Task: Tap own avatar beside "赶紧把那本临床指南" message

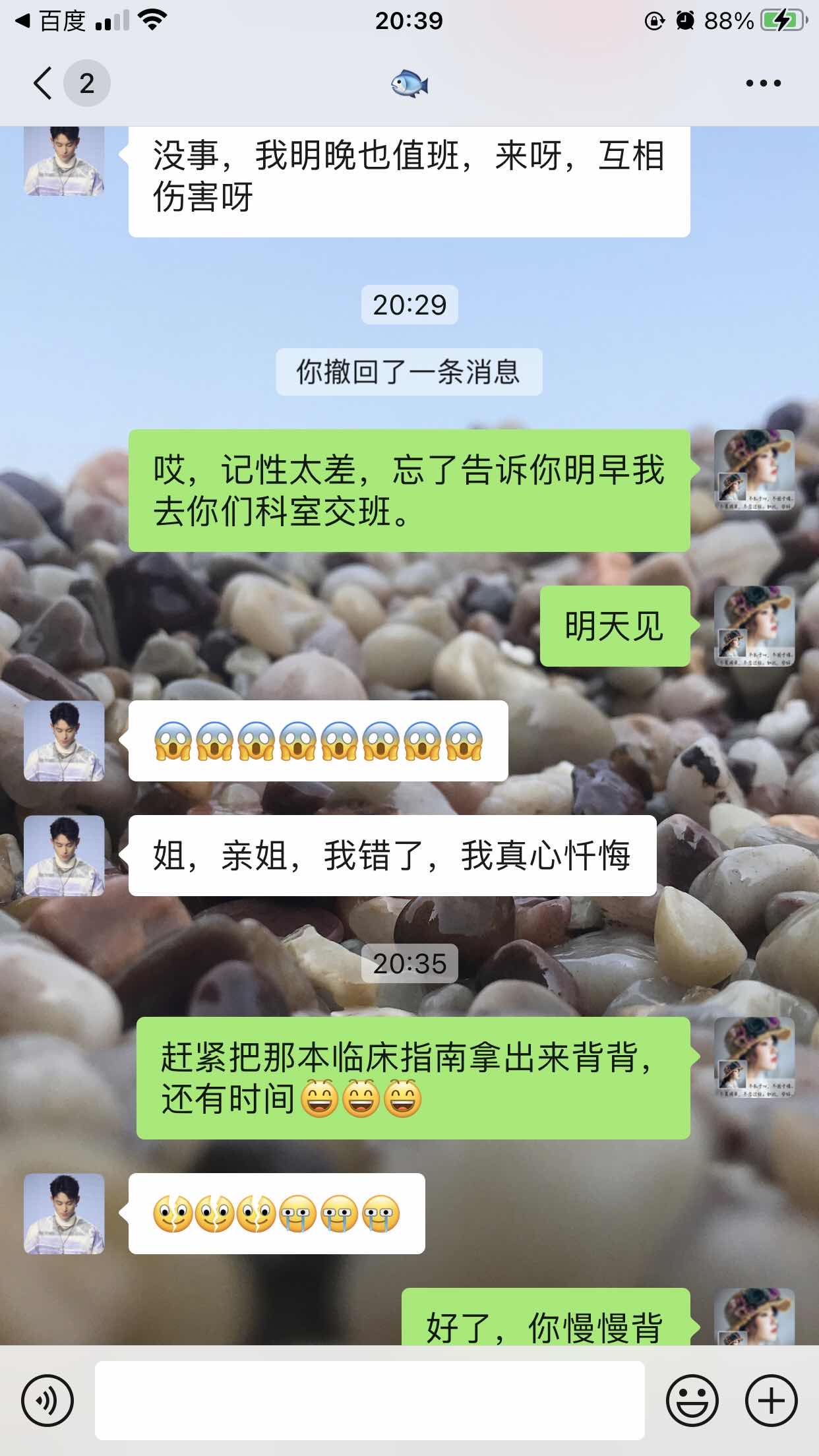Action: (x=754, y=1057)
